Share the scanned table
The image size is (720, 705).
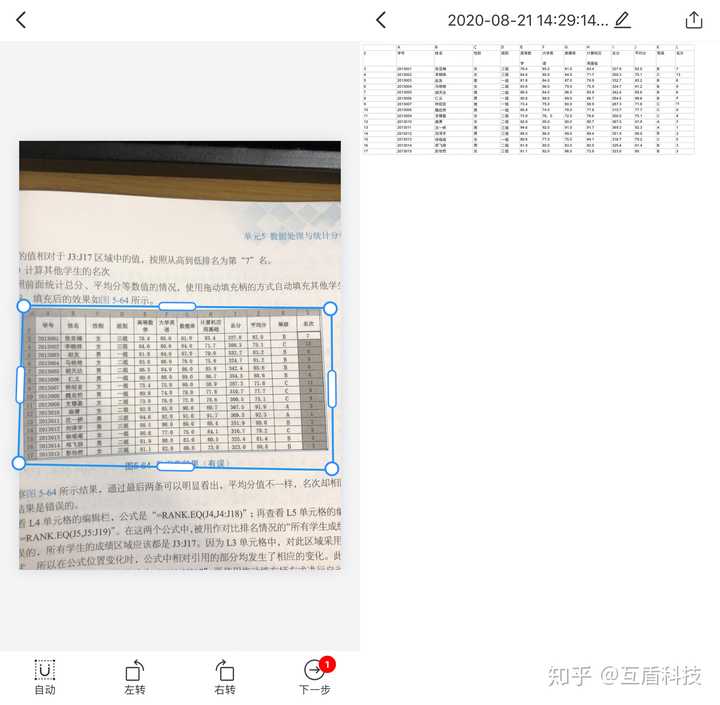point(694,20)
